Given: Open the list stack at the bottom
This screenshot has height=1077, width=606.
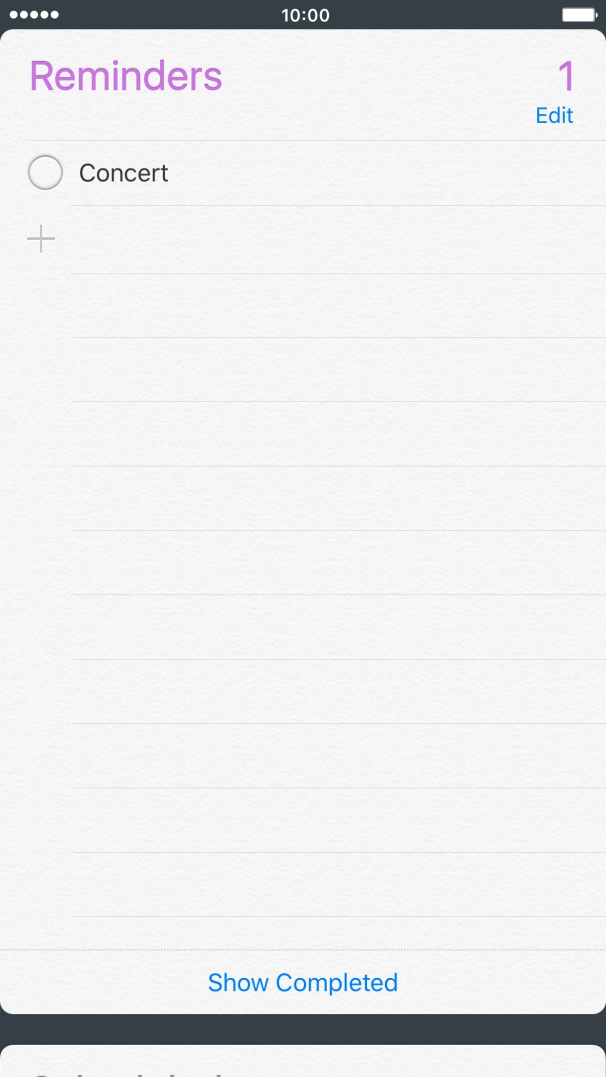Looking at the screenshot, I should [x=303, y=1062].
